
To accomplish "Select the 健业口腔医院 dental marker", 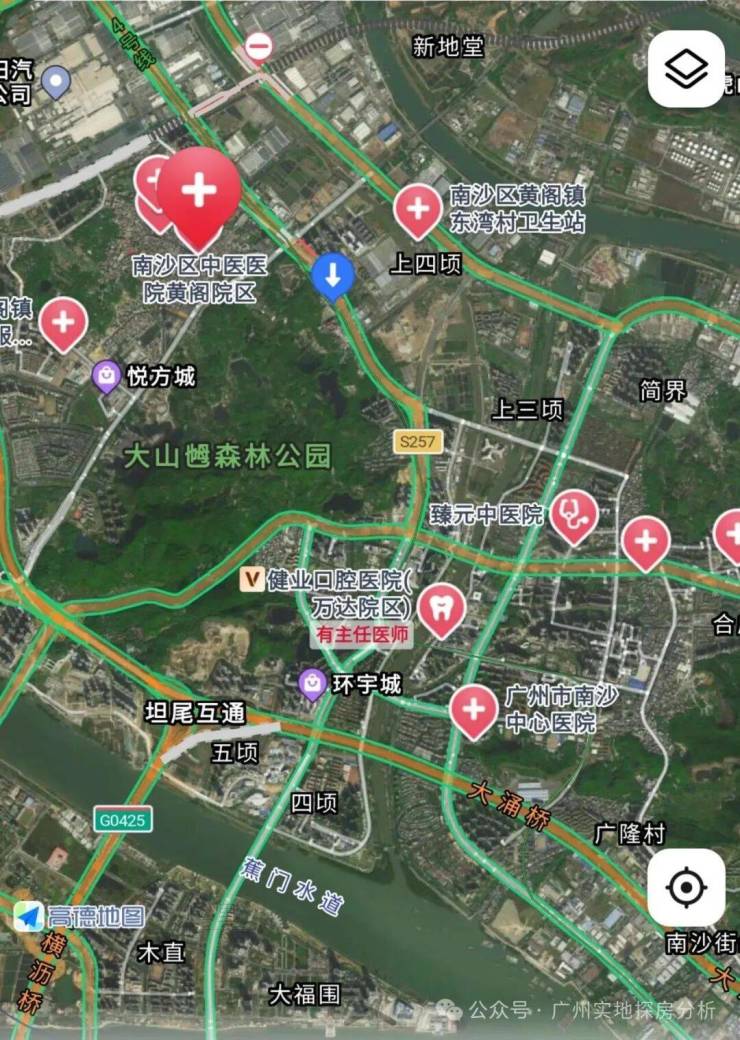I will (x=441, y=610).
